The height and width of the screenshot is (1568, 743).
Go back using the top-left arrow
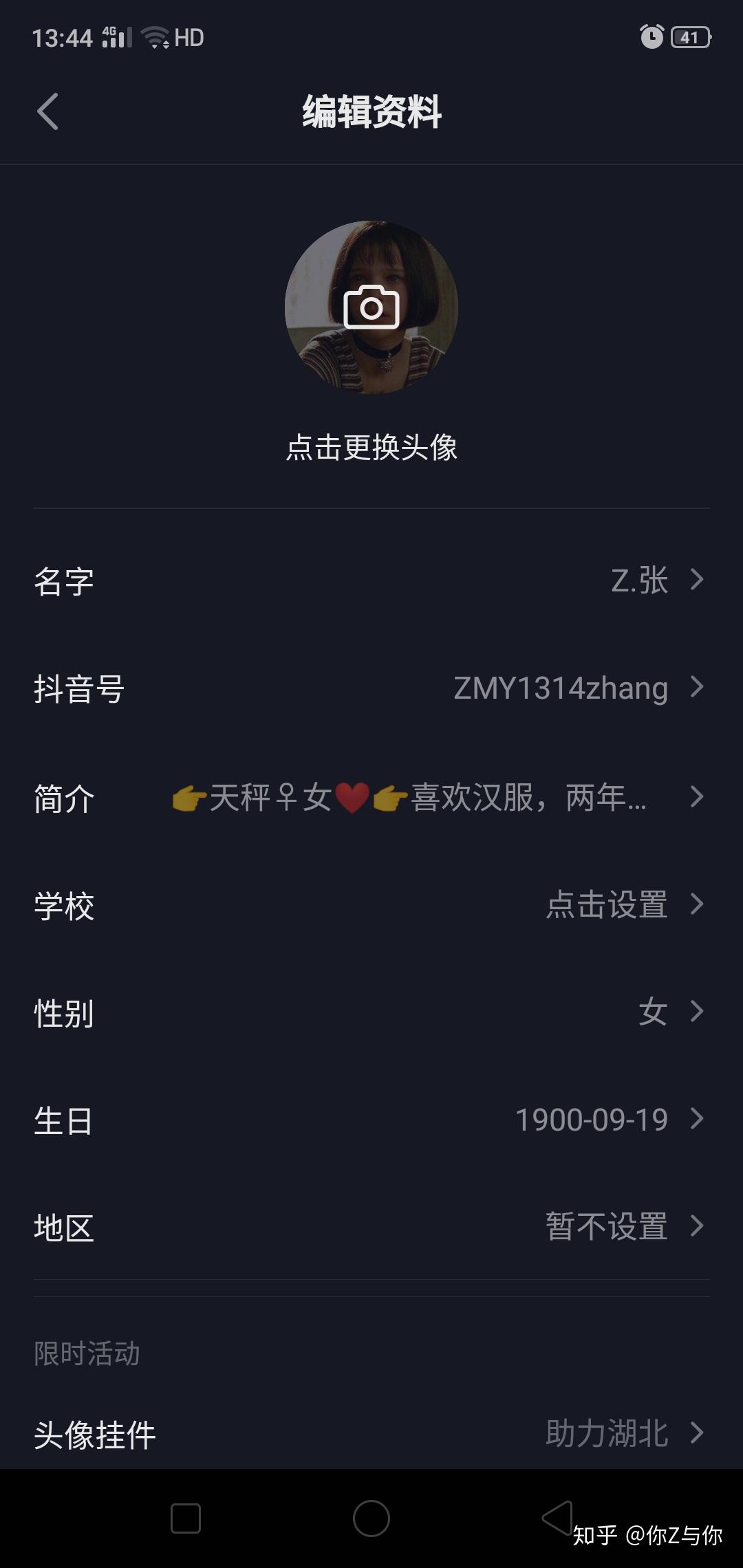pos(47,111)
